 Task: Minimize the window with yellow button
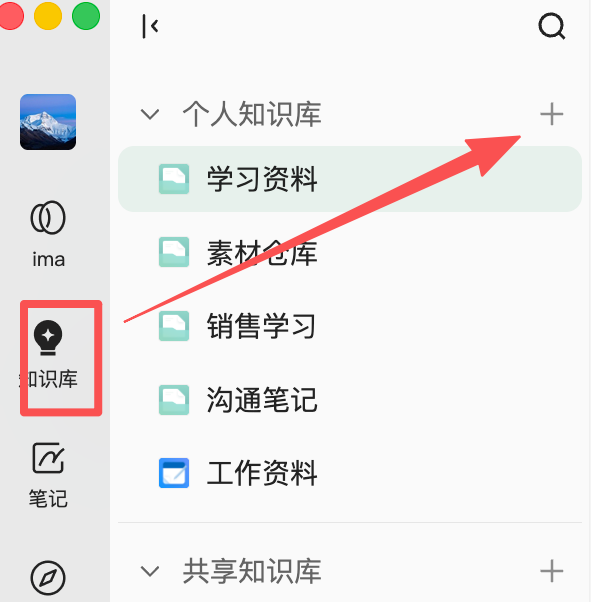(48, 16)
